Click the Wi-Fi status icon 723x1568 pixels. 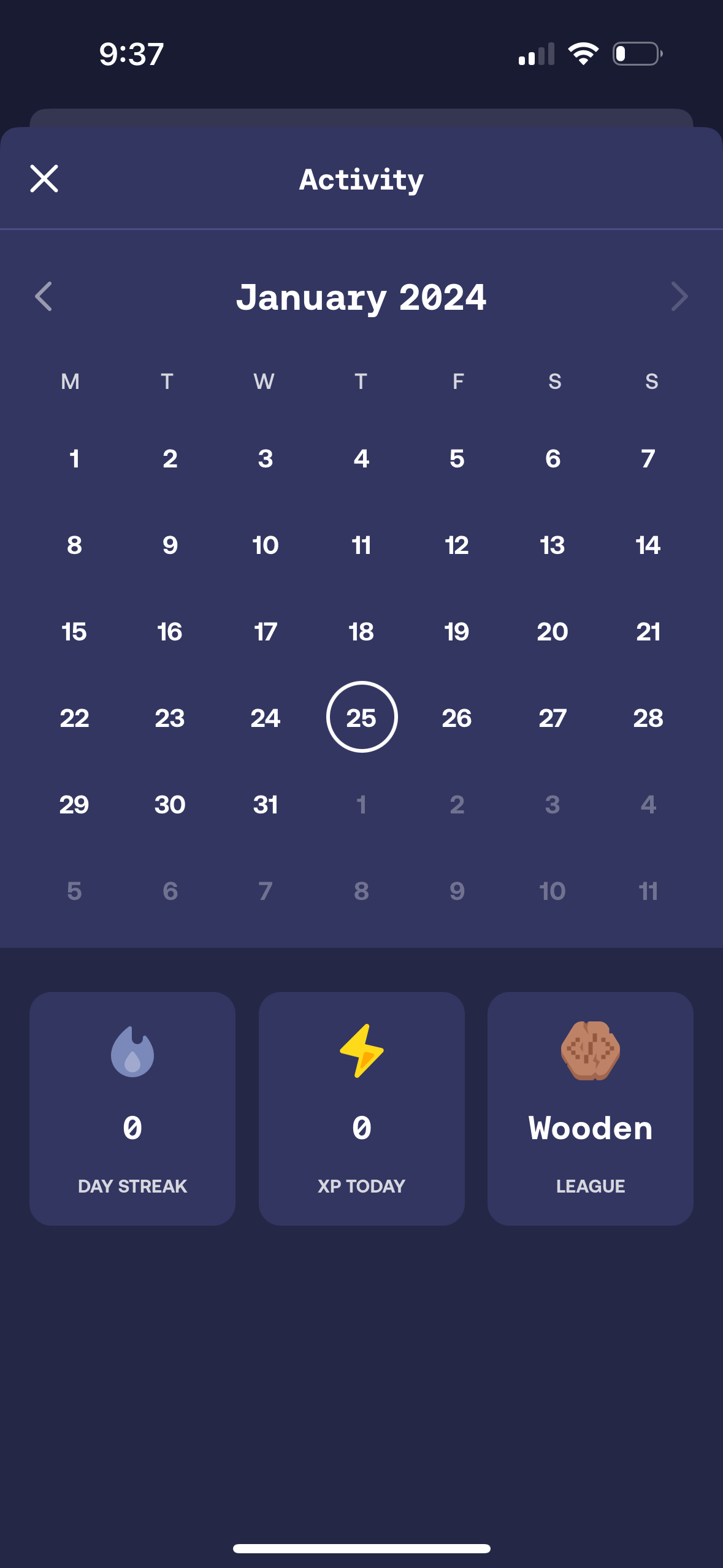[583, 54]
